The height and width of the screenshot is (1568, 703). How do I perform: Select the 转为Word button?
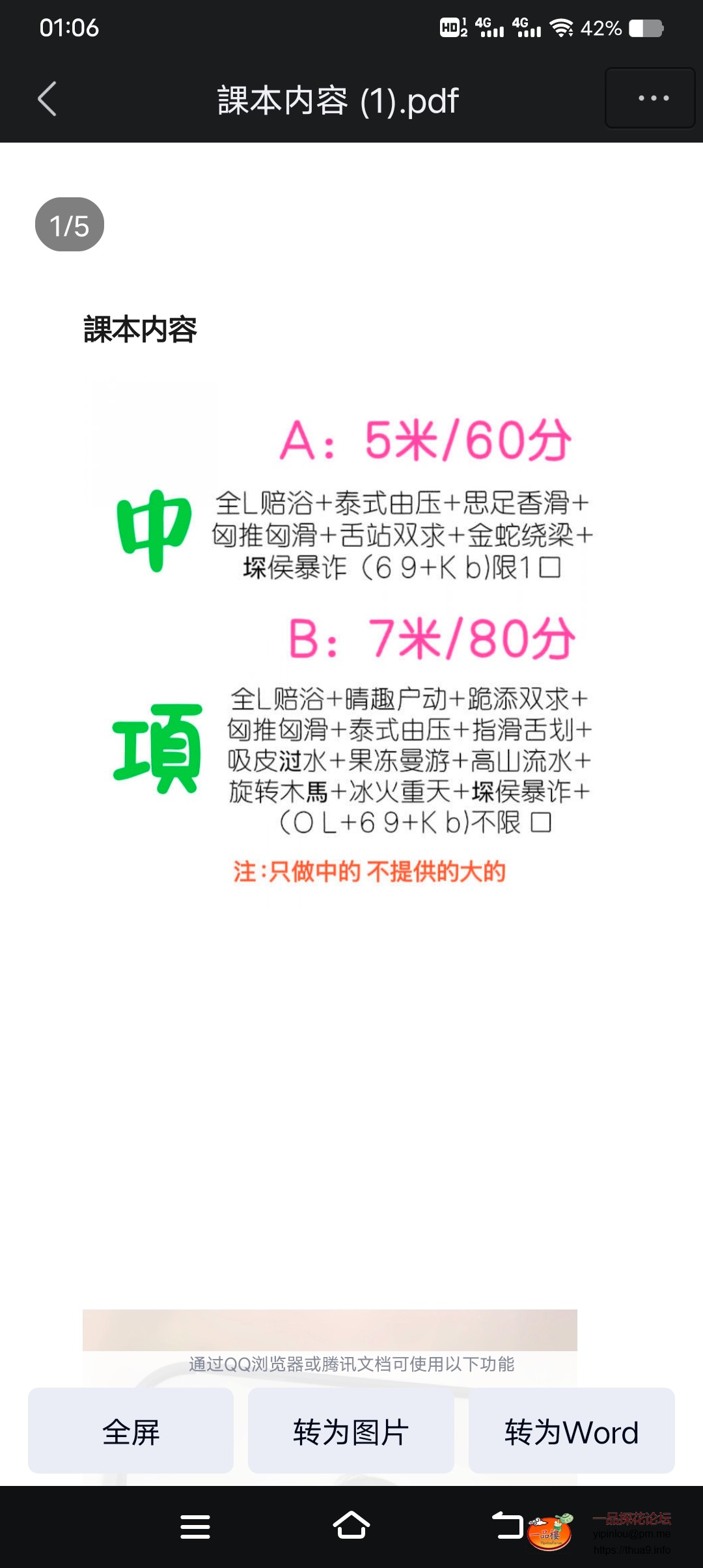coord(572,1431)
